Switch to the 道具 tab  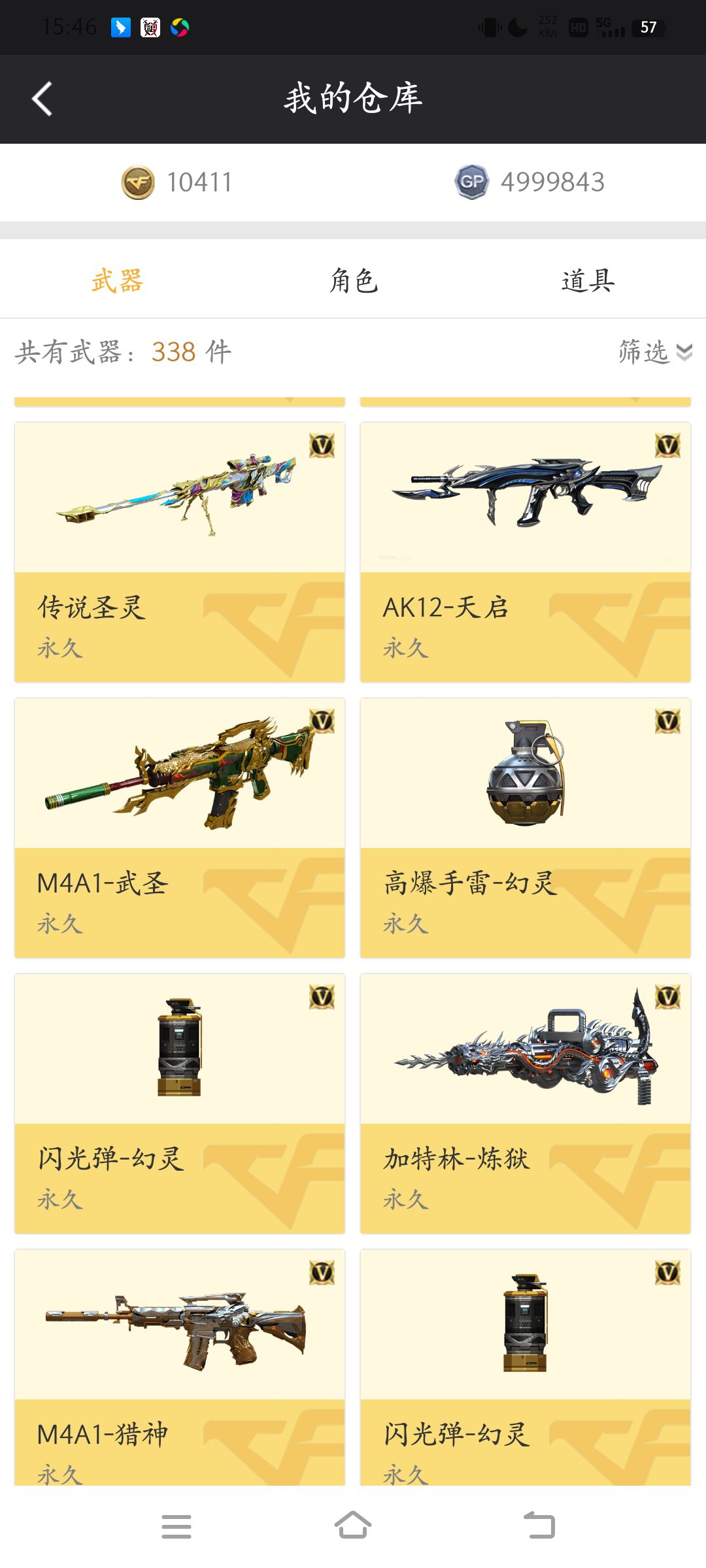(588, 281)
